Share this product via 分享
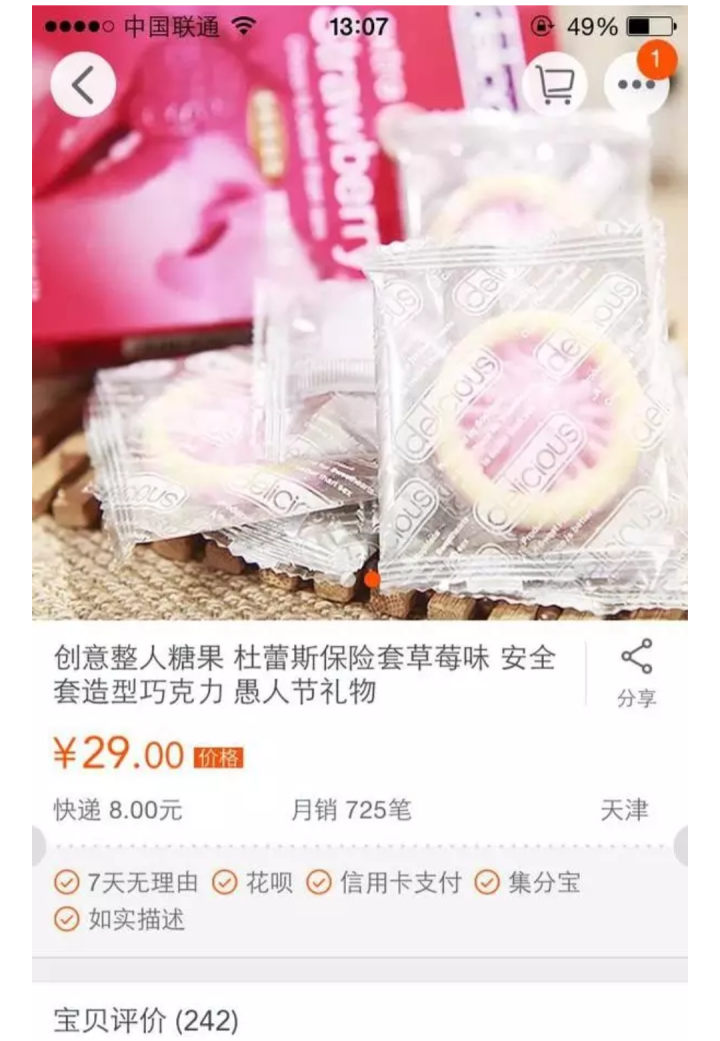 [x=636, y=674]
